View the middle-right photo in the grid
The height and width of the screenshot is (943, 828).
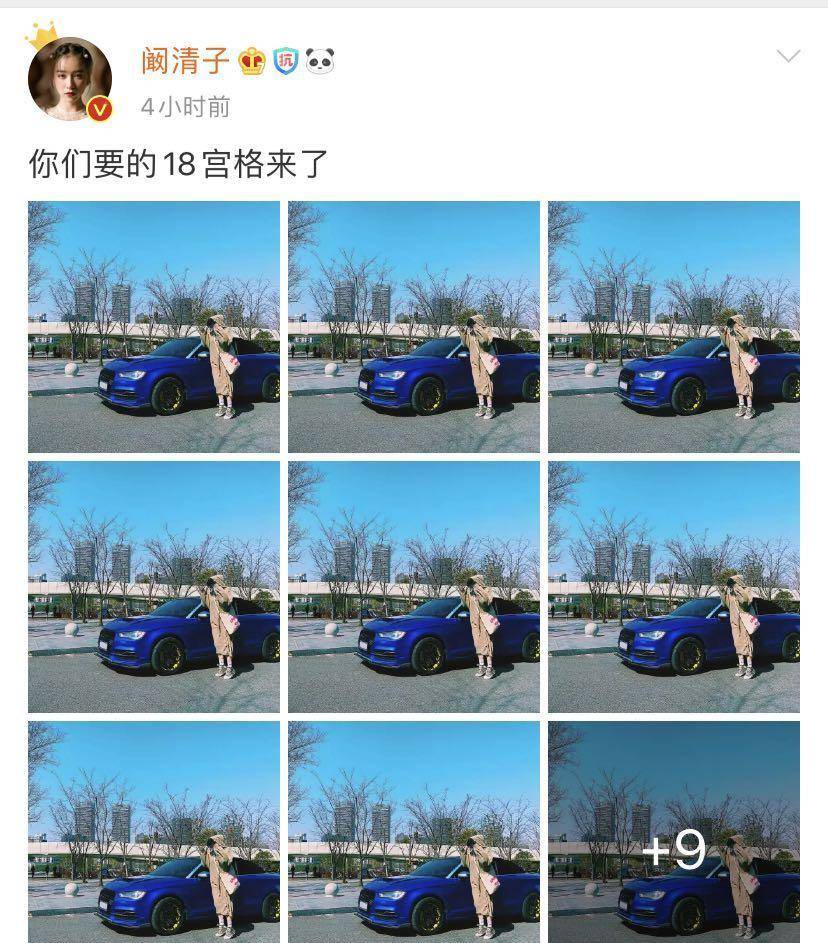point(675,584)
